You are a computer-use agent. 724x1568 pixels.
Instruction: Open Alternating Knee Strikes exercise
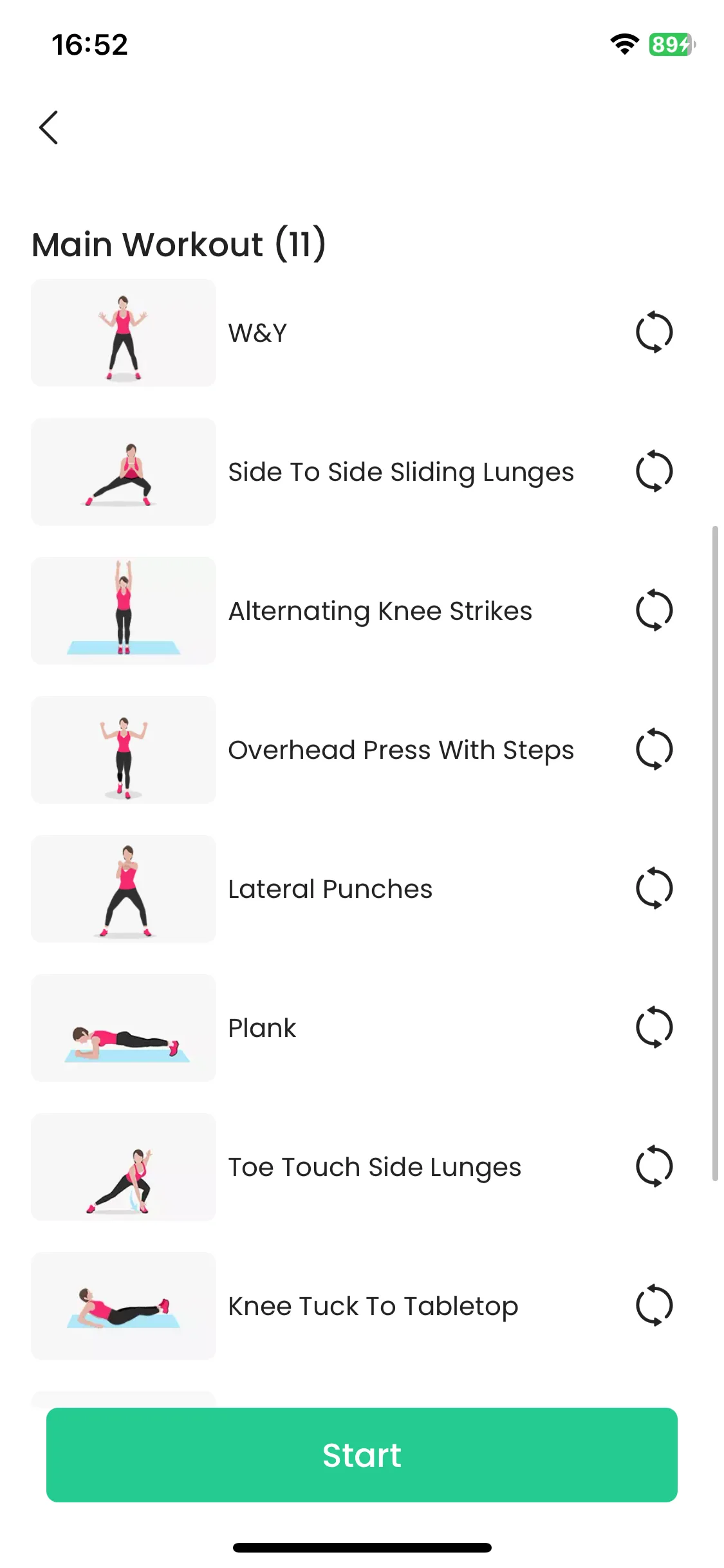(x=380, y=611)
